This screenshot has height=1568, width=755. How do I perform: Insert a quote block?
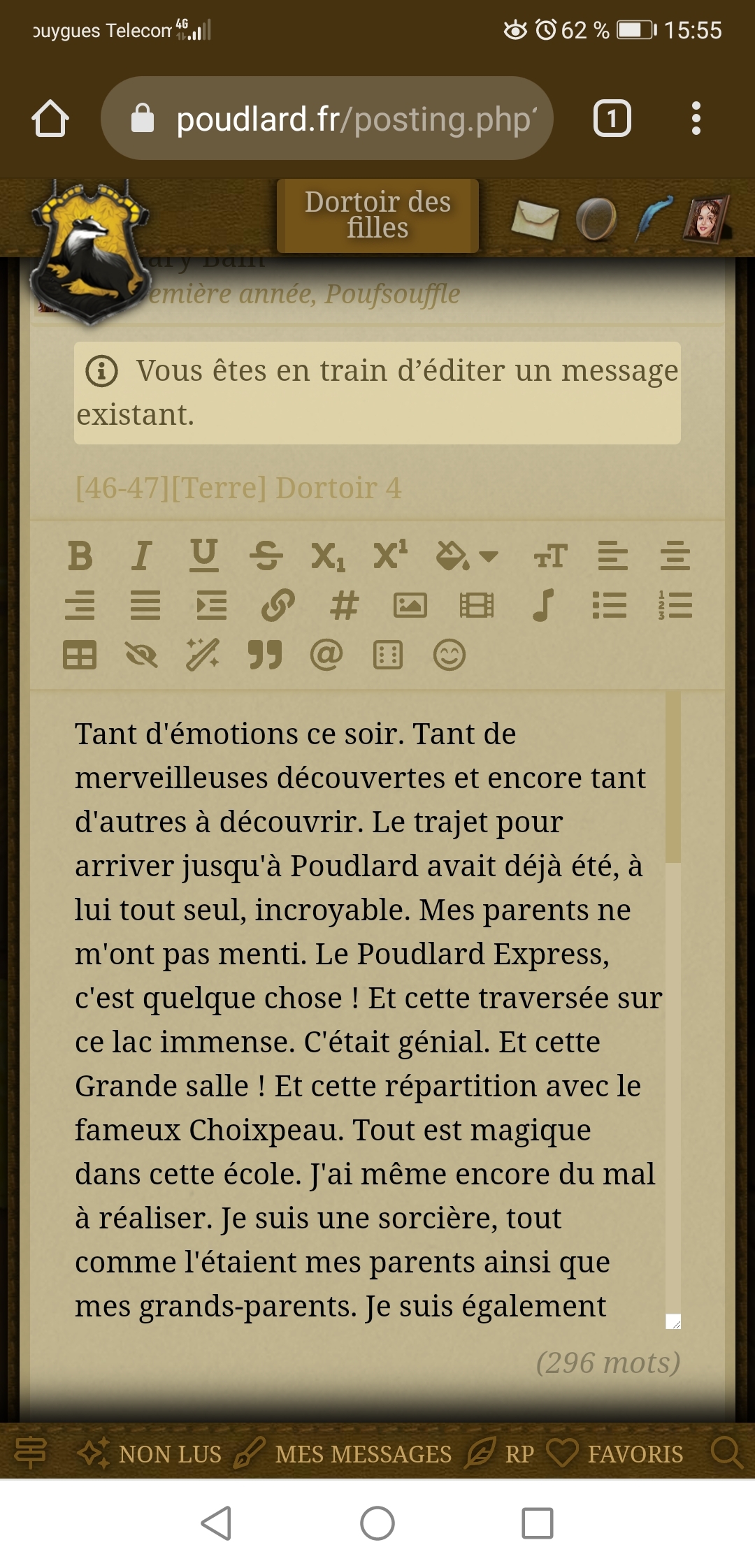tap(265, 655)
